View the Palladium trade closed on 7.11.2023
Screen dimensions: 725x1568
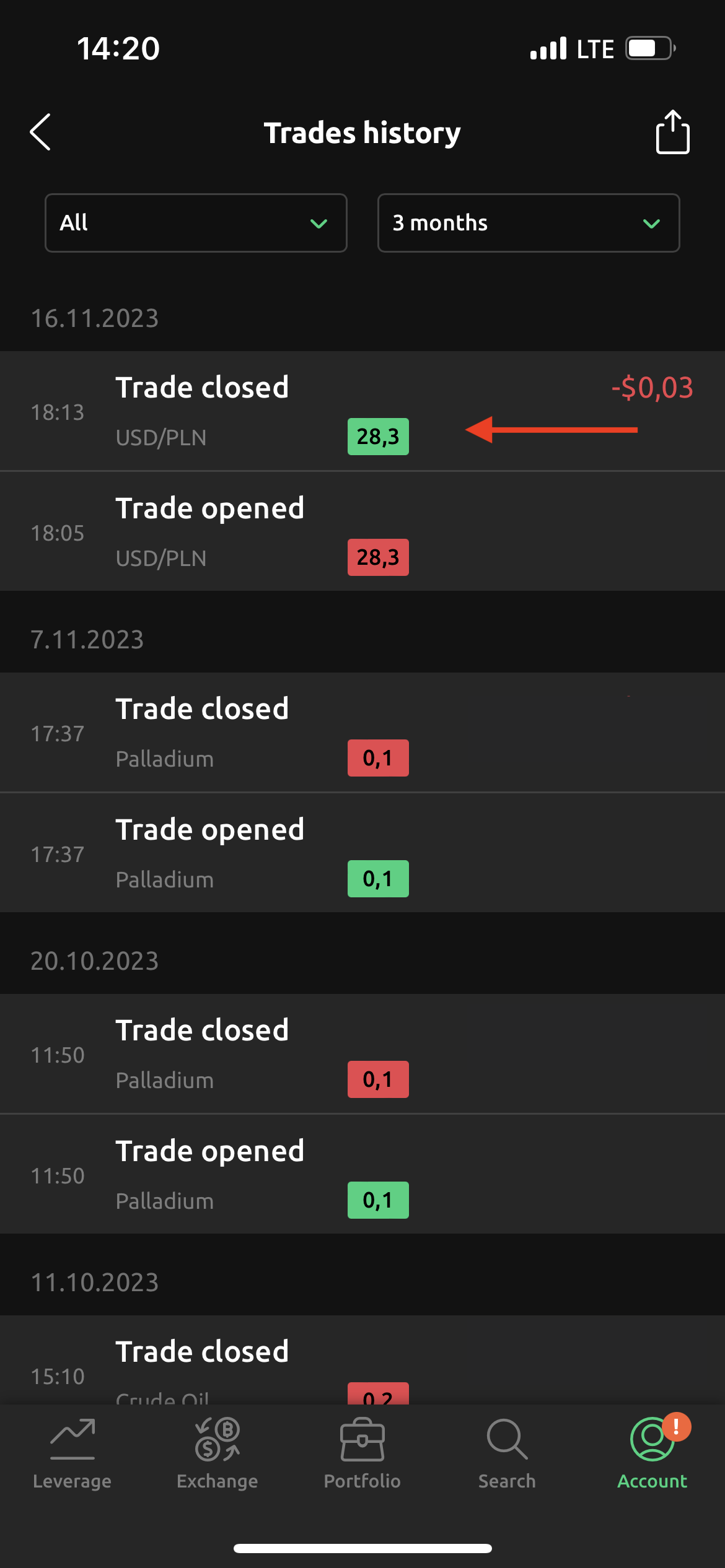click(362, 733)
